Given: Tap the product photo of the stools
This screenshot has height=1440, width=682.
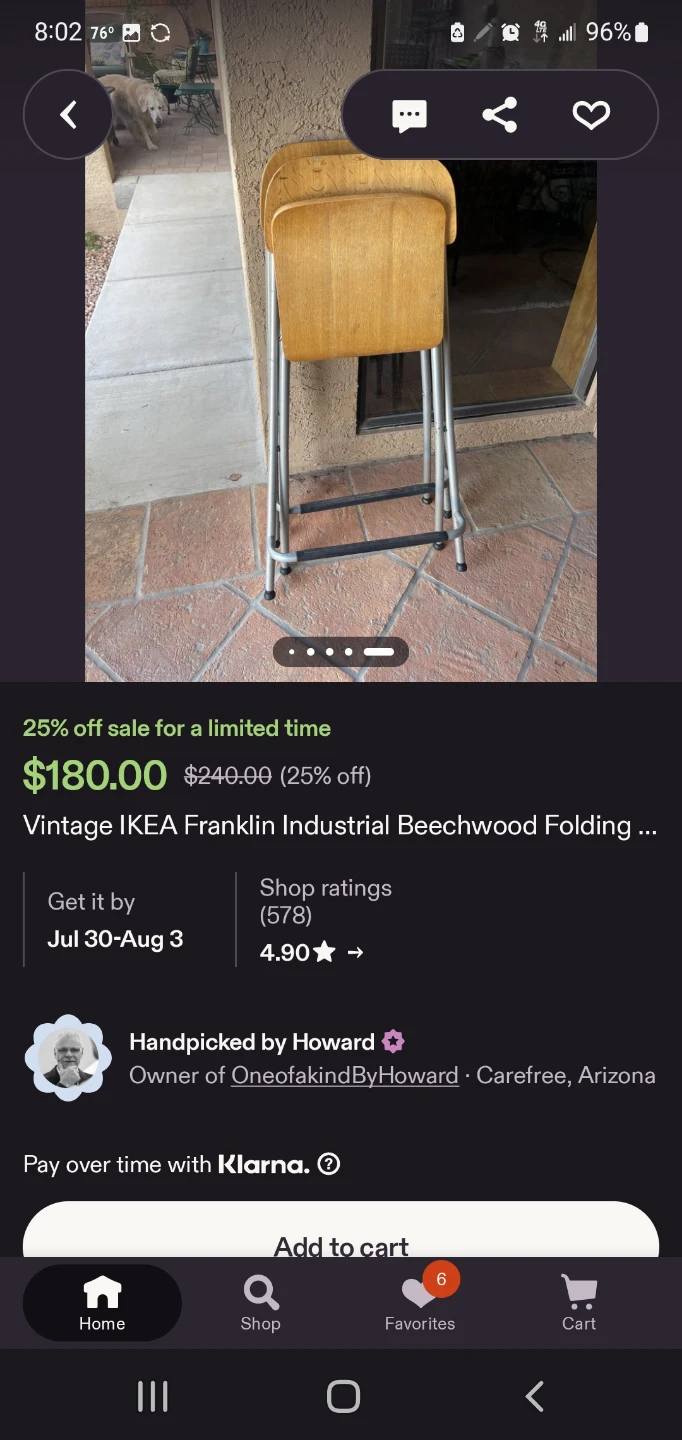Looking at the screenshot, I should click(x=341, y=380).
